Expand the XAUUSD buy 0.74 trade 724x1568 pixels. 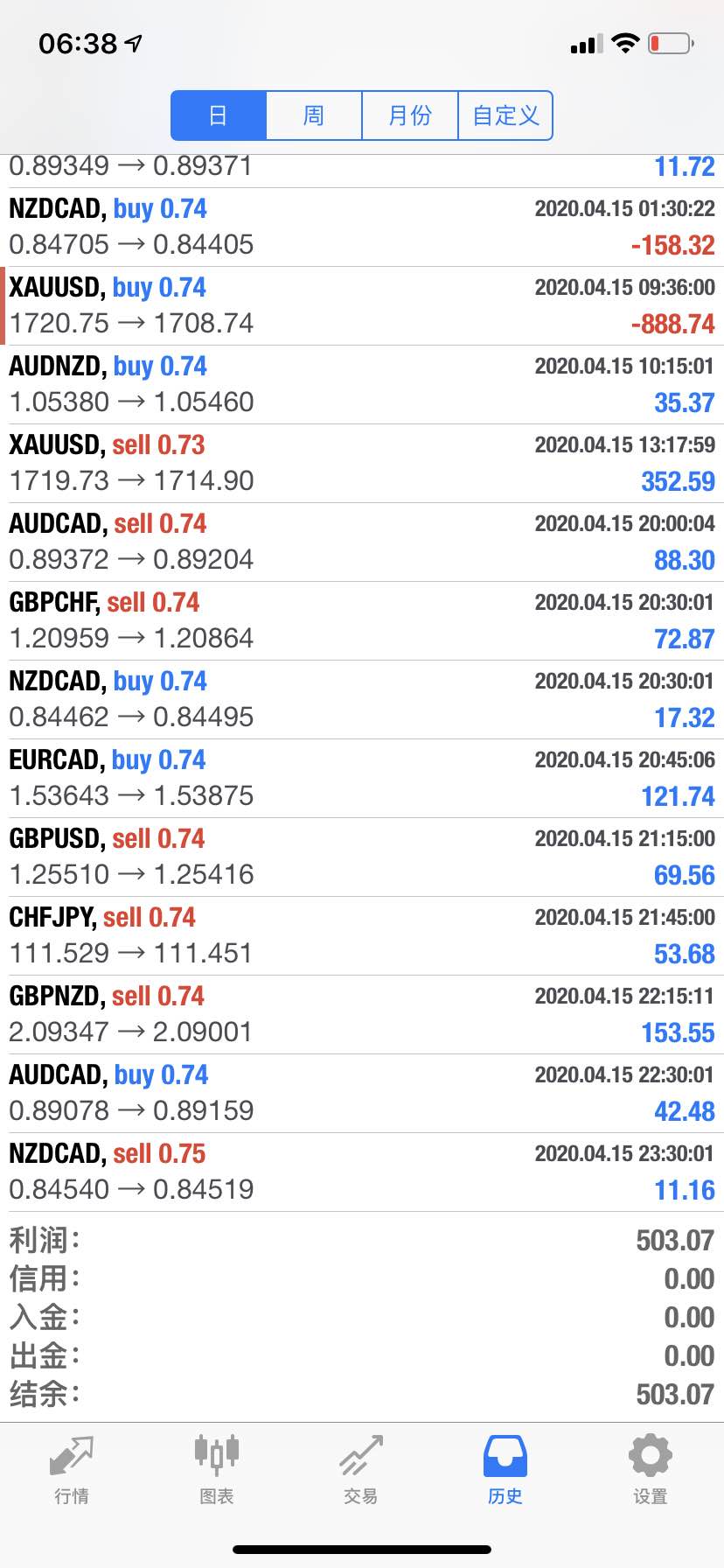coord(362,306)
